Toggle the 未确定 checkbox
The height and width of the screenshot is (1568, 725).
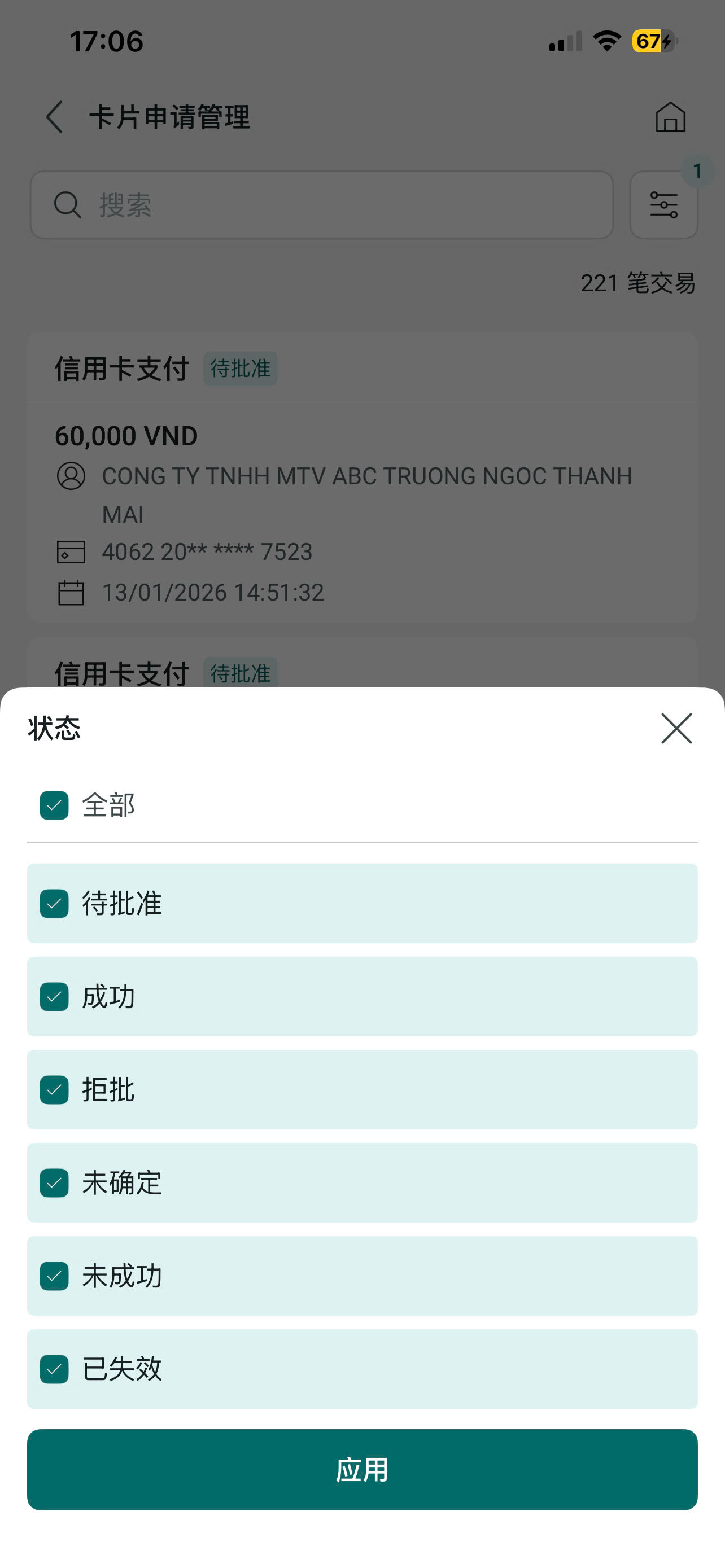pyautogui.click(x=54, y=1182)
